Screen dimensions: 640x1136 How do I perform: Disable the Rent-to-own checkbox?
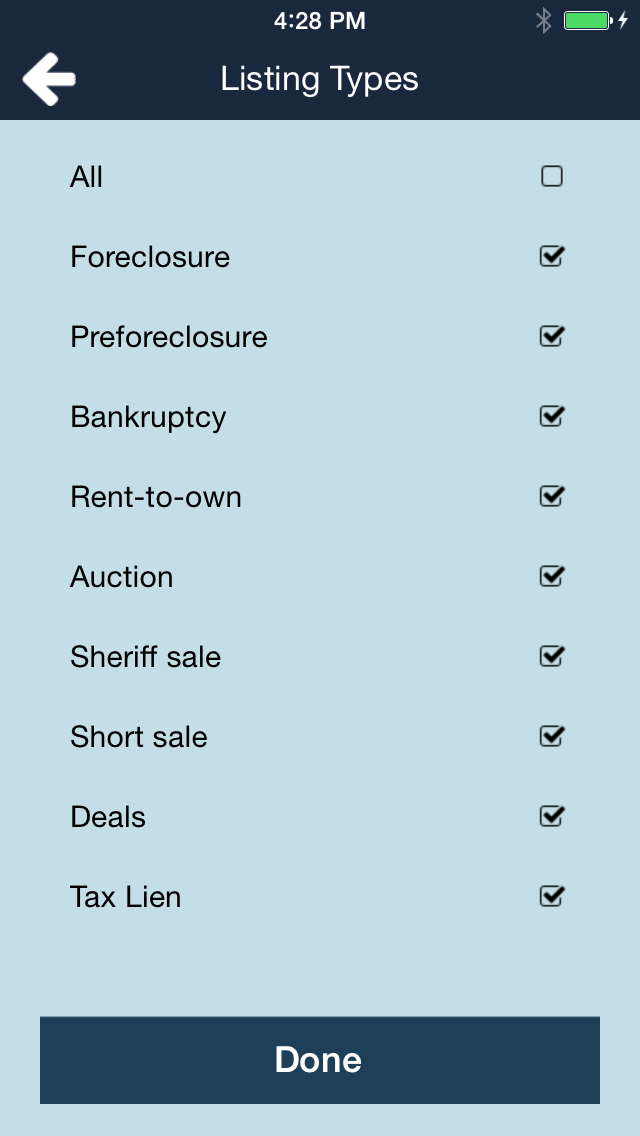point(552,496)
